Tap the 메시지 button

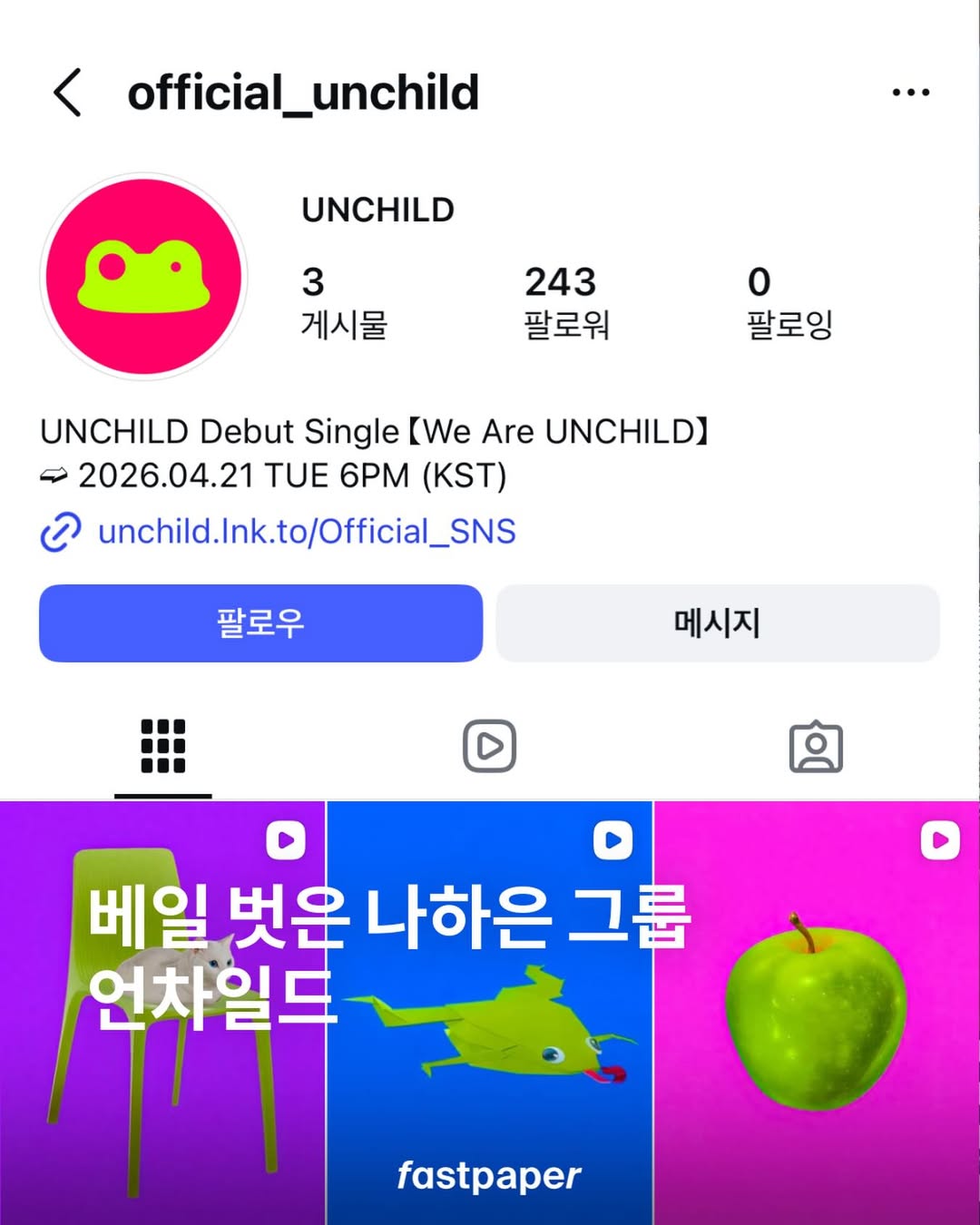pos(717,623)
